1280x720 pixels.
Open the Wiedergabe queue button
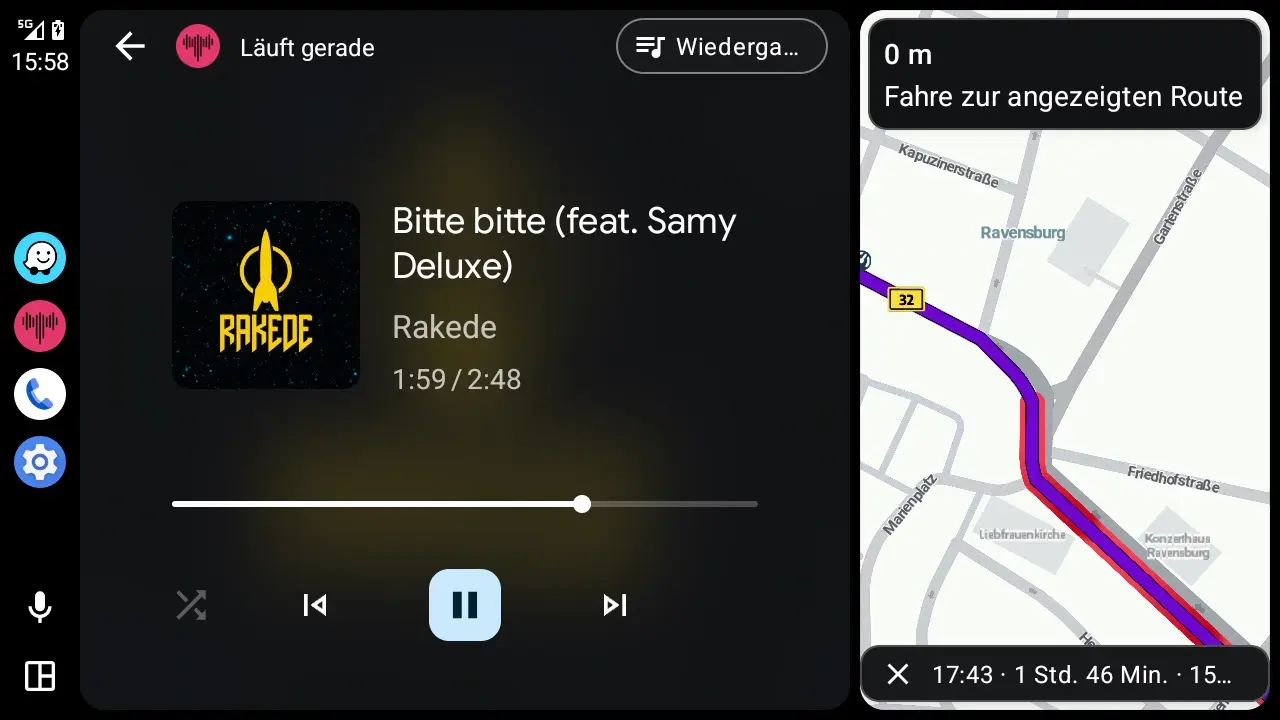pyautogui.click(x=722, y=46)
